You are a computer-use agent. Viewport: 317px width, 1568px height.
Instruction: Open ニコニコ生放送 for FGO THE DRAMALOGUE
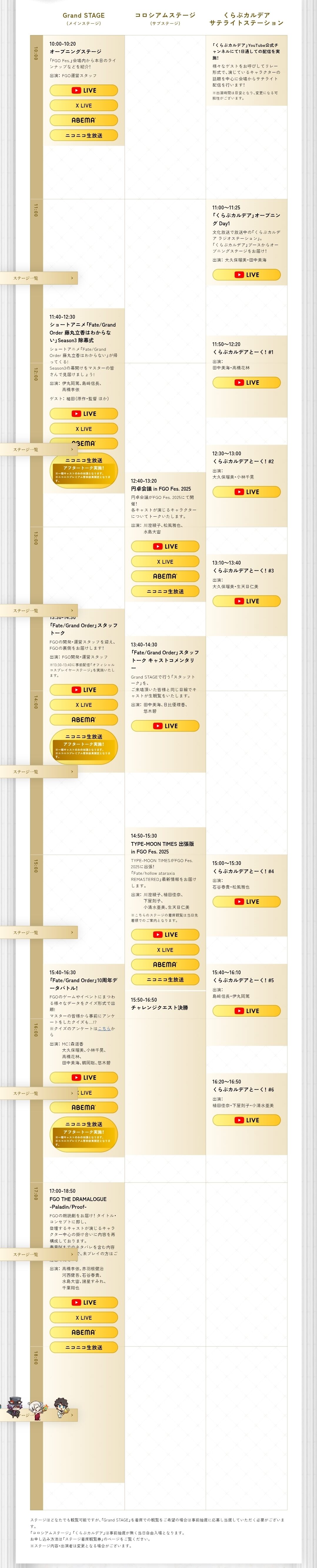pyautogui.click(x=84, y=1347)
